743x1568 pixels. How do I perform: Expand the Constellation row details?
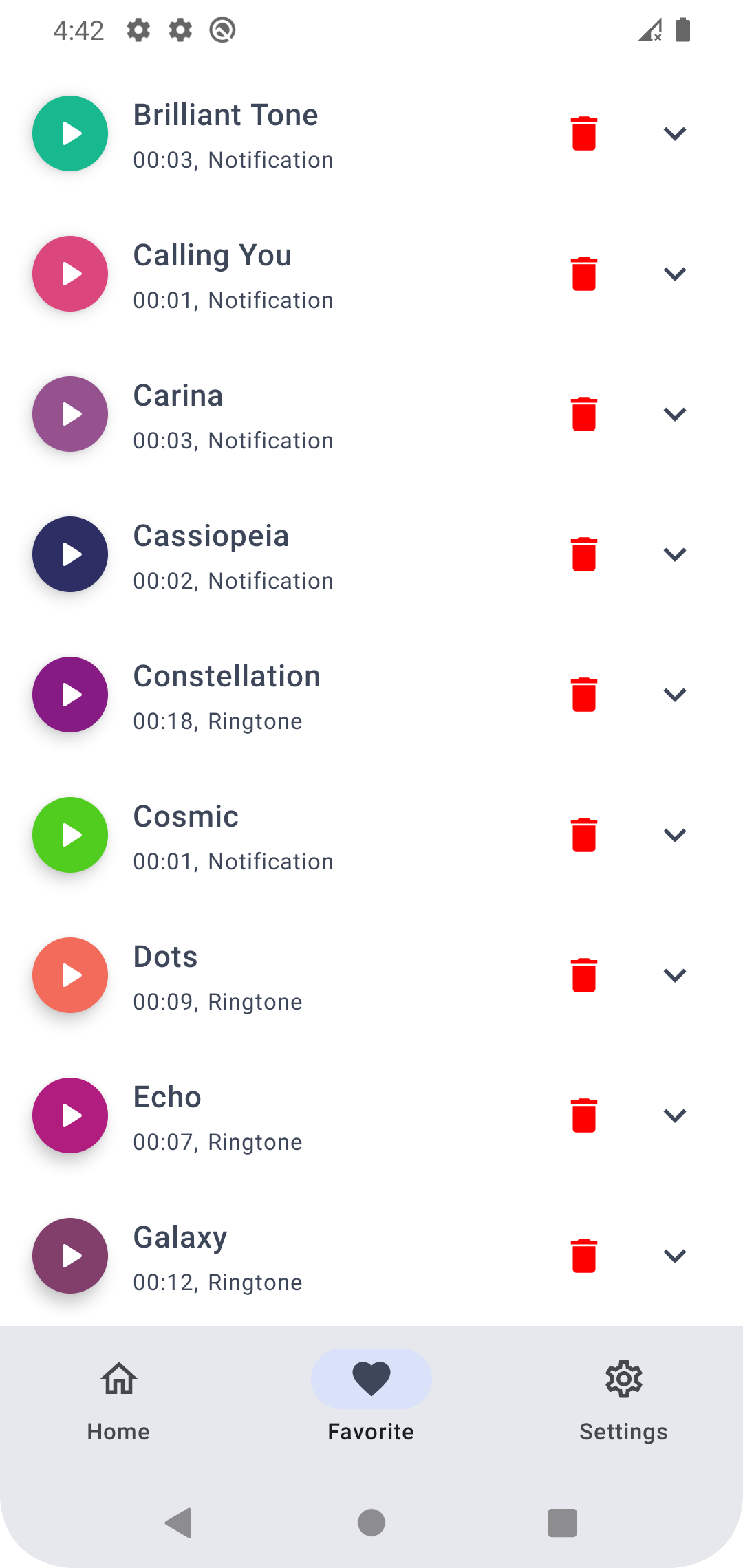point(676,695)
